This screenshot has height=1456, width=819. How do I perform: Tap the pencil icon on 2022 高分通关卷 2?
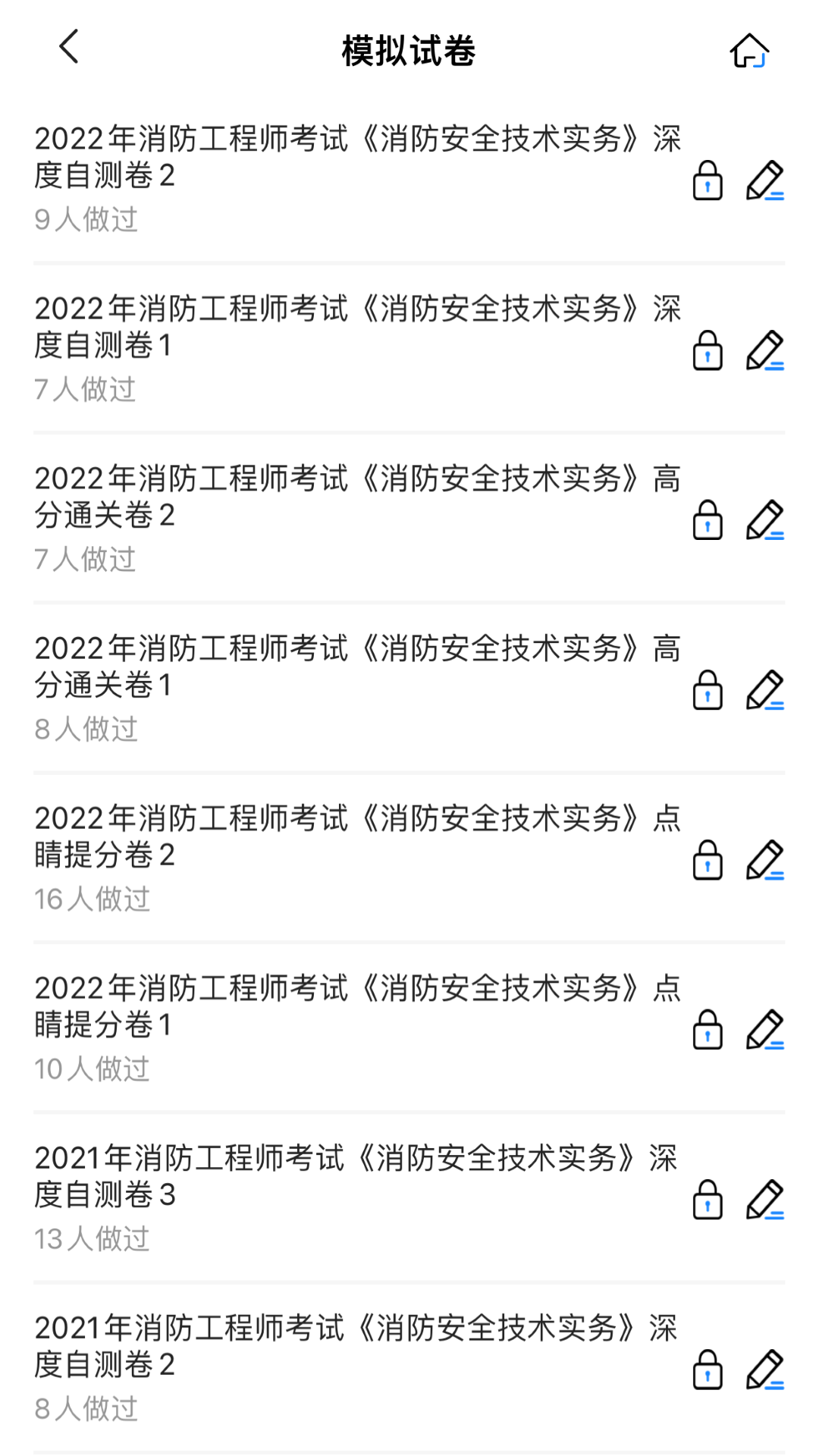764,520
